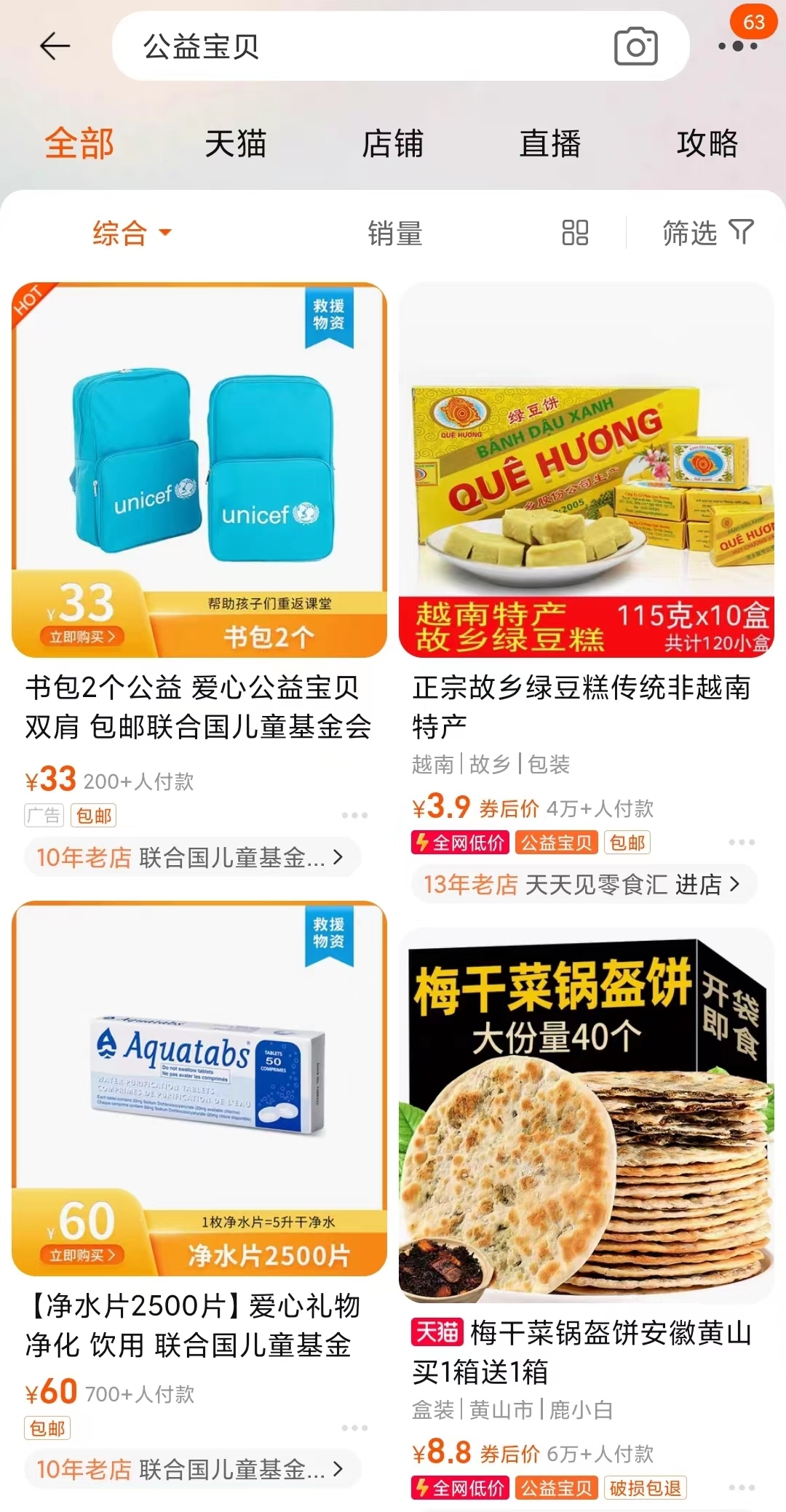Switch to the 攻略 tab

coord(707,143)
